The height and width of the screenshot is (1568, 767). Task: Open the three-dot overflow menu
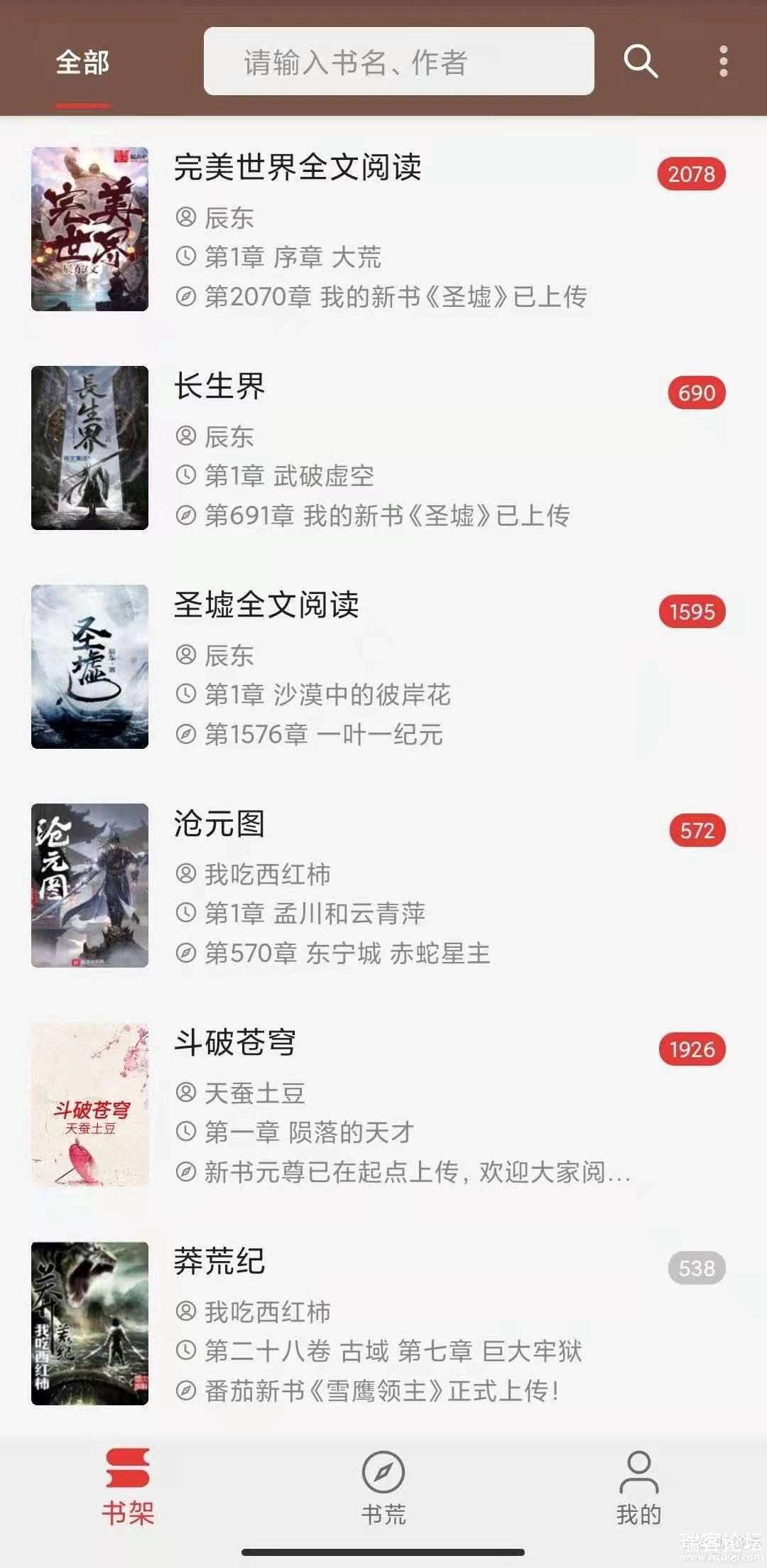(723, 61)
